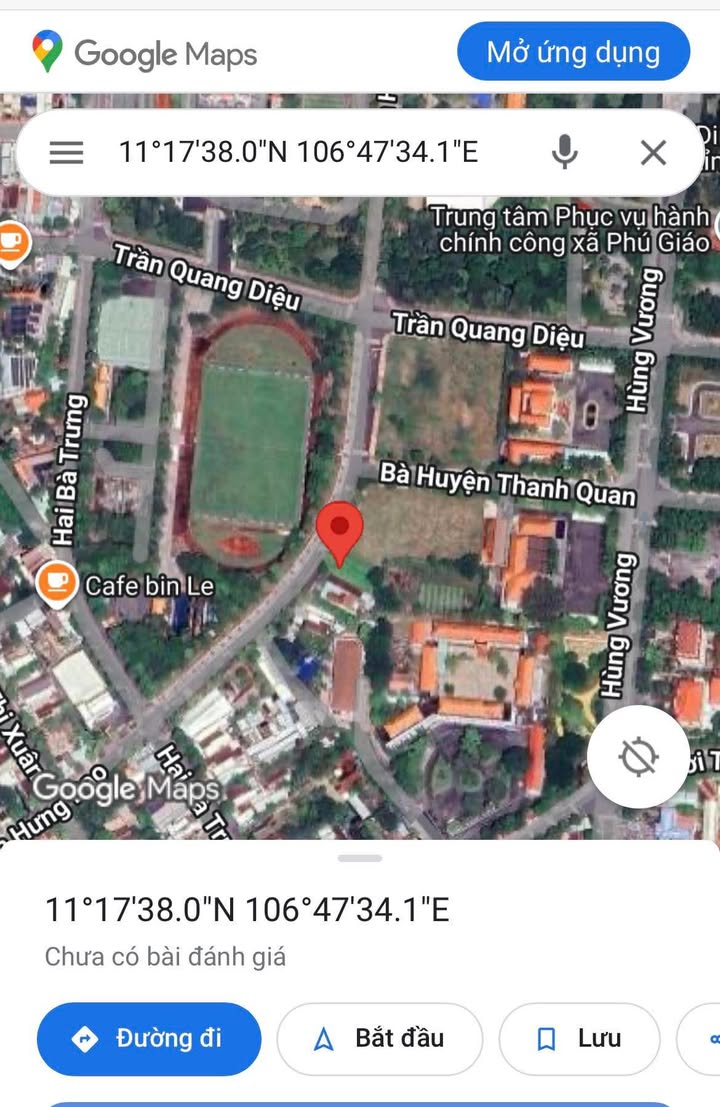Open Trung tâm Phục vụ hành chính công place
The image size is (720, 1107).
click(574, 229)
